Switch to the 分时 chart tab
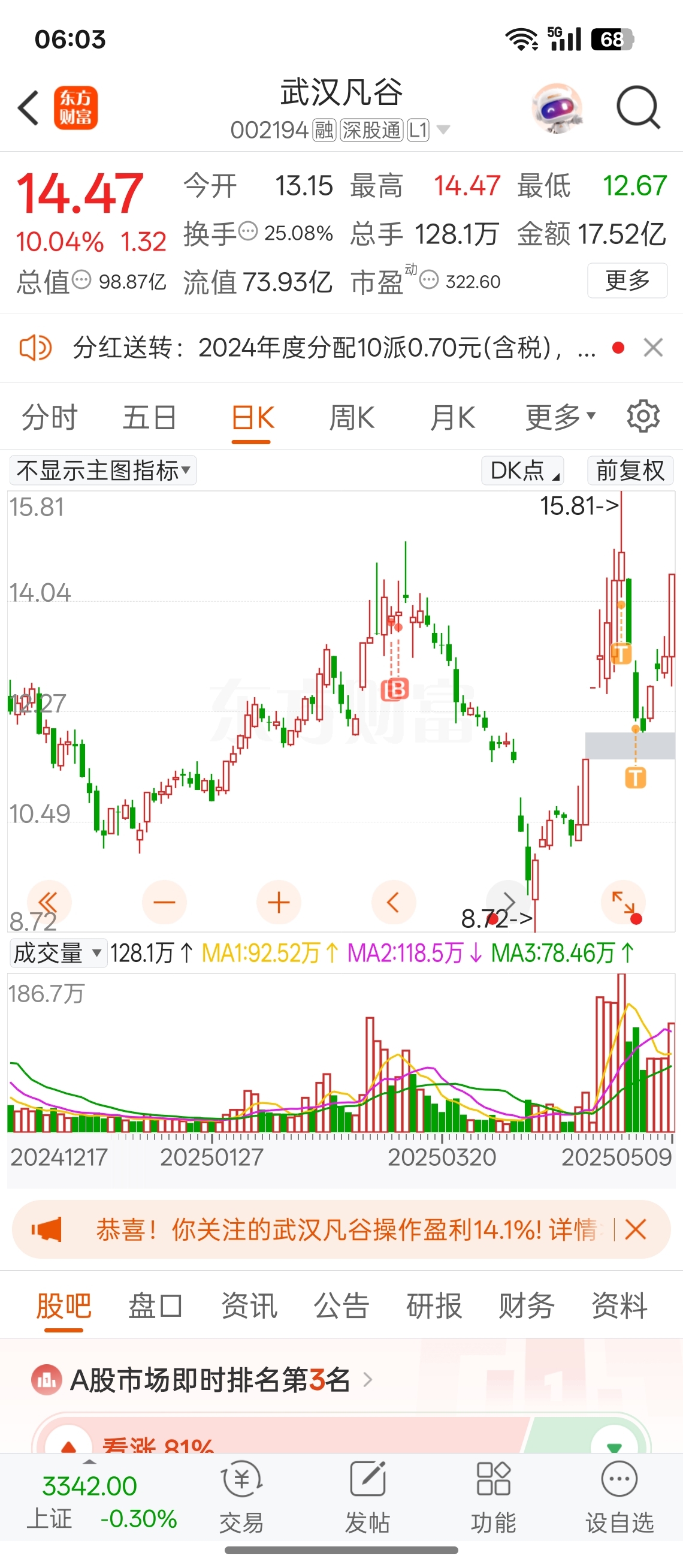683x1568 pixels. (49, 418)
